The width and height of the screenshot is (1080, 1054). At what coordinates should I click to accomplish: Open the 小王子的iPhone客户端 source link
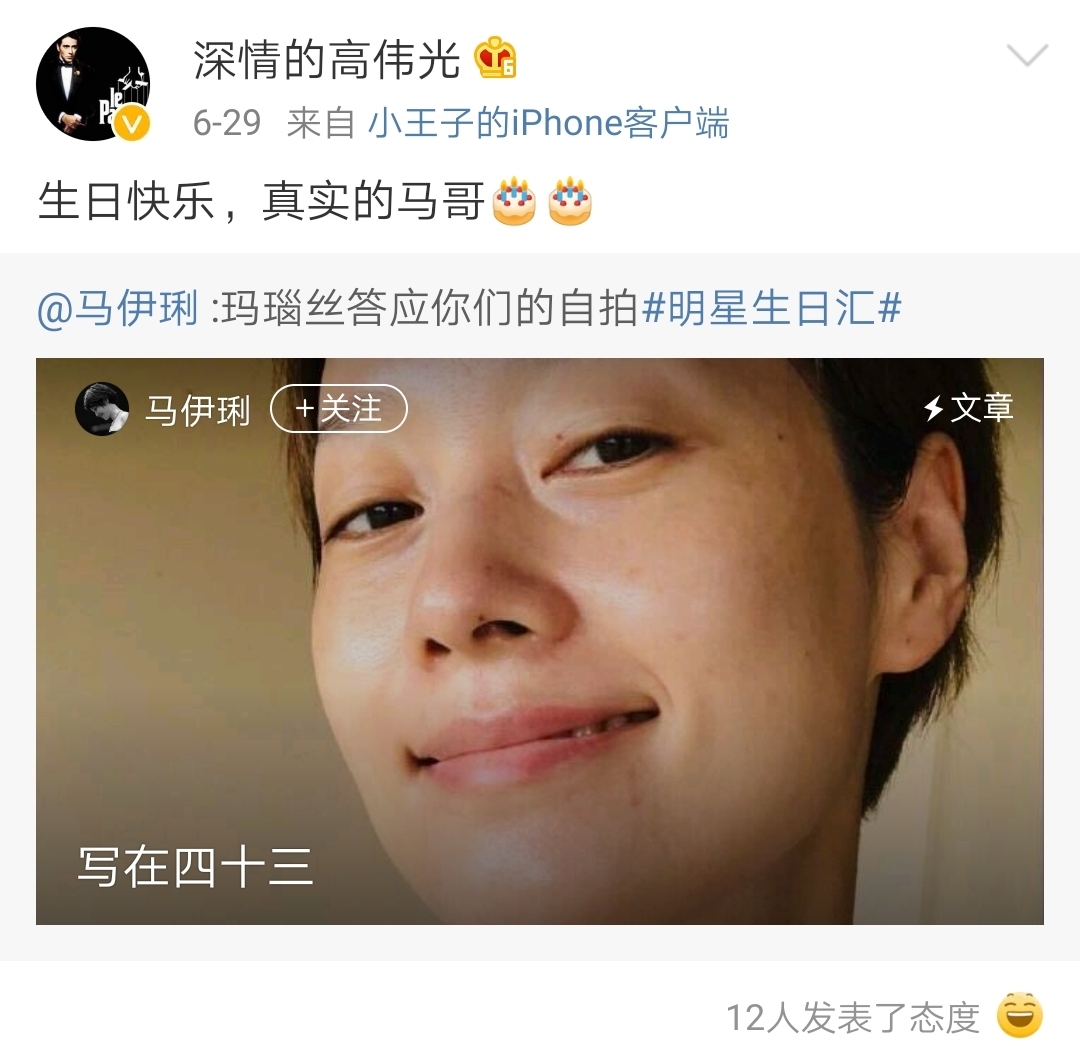(x=548, y=123)
